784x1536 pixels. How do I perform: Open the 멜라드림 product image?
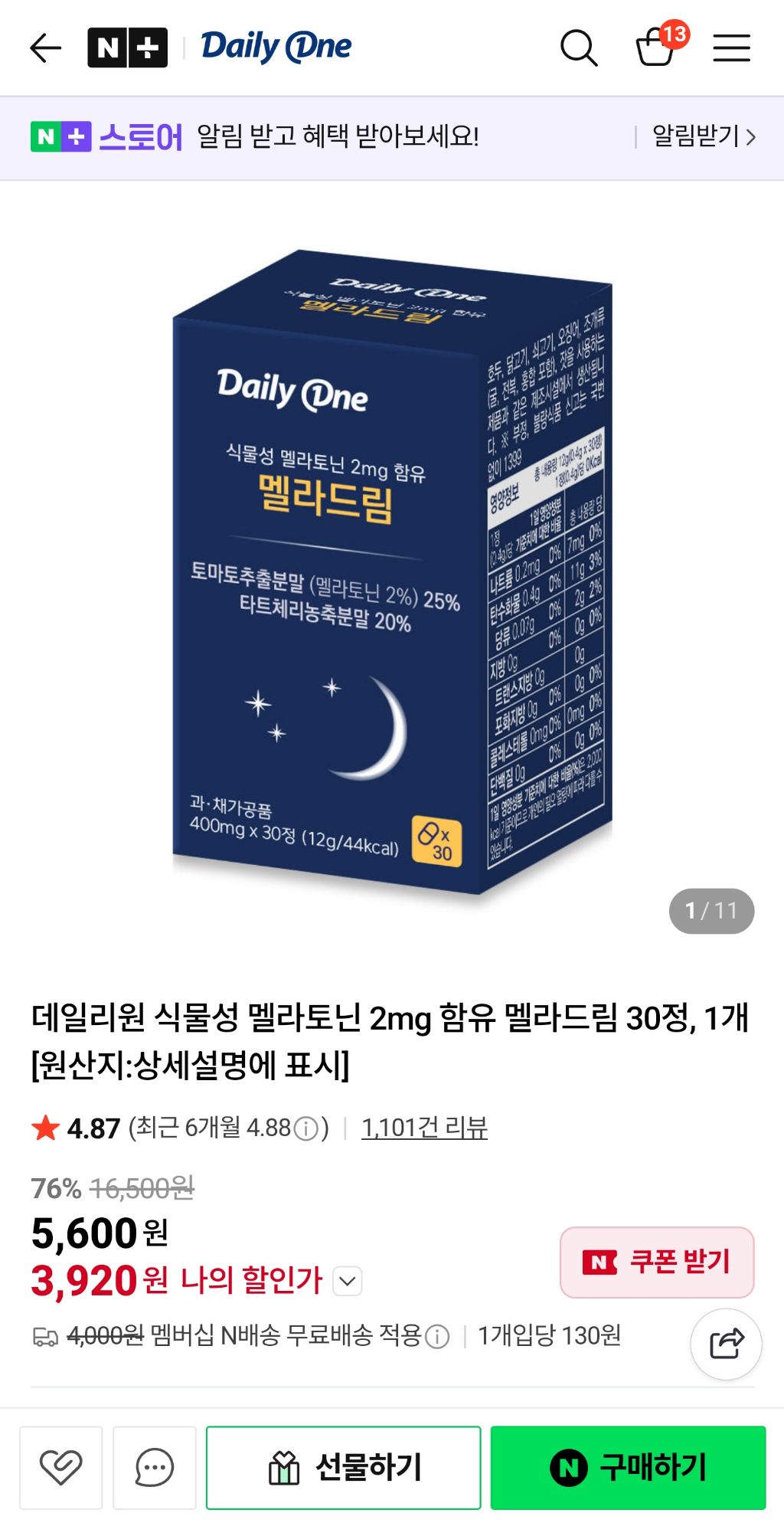click(x=392, y=571)
